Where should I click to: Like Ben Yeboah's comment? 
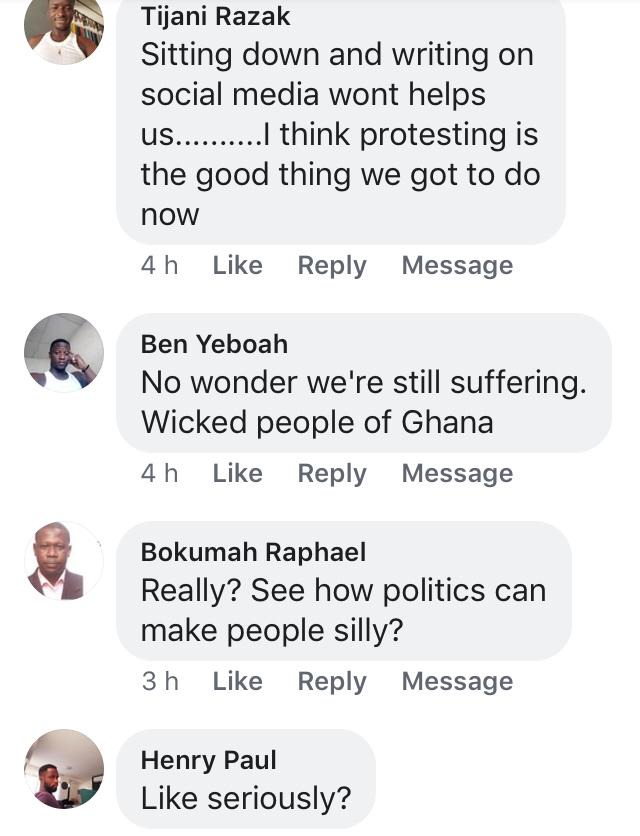(x=237, y=473)
